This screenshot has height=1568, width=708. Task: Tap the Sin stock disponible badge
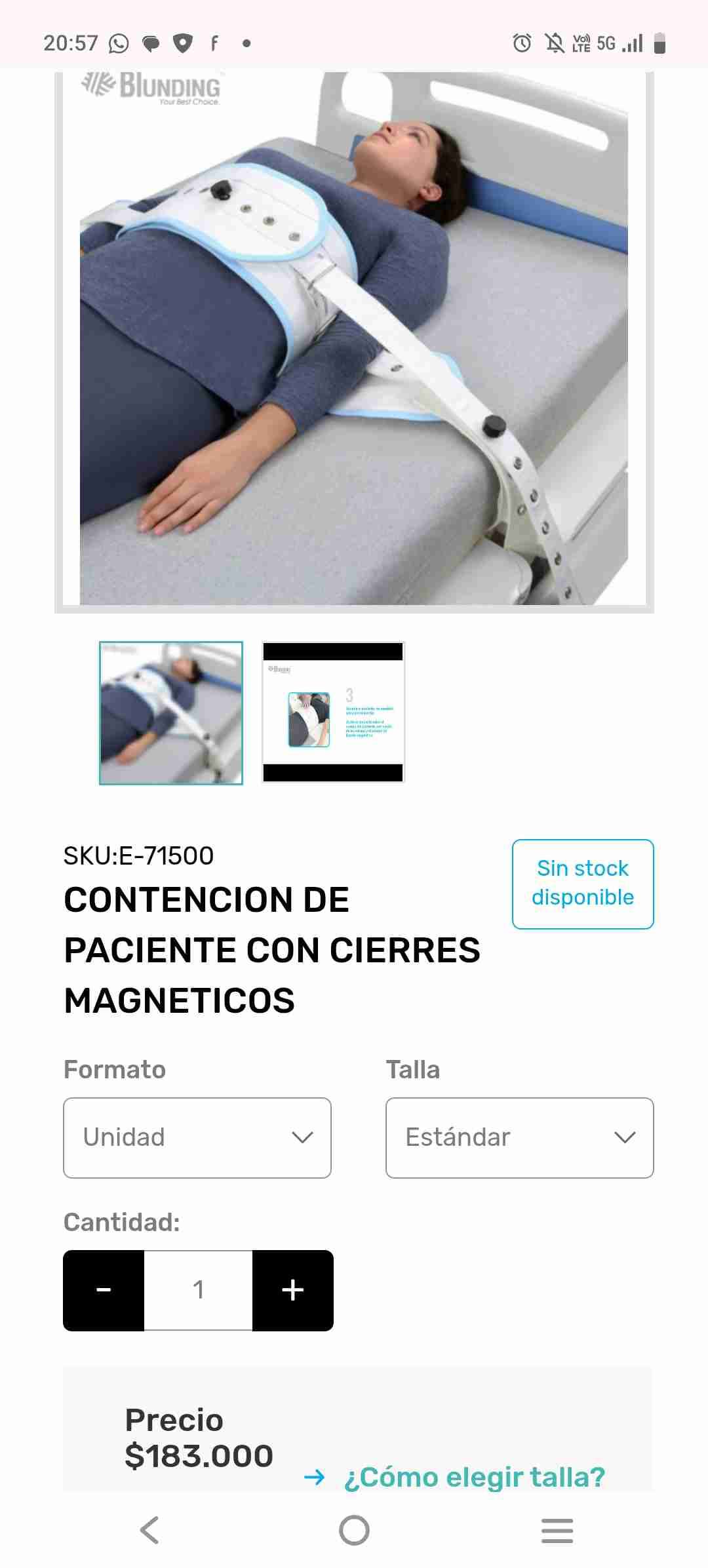click(x=582, y=883)
